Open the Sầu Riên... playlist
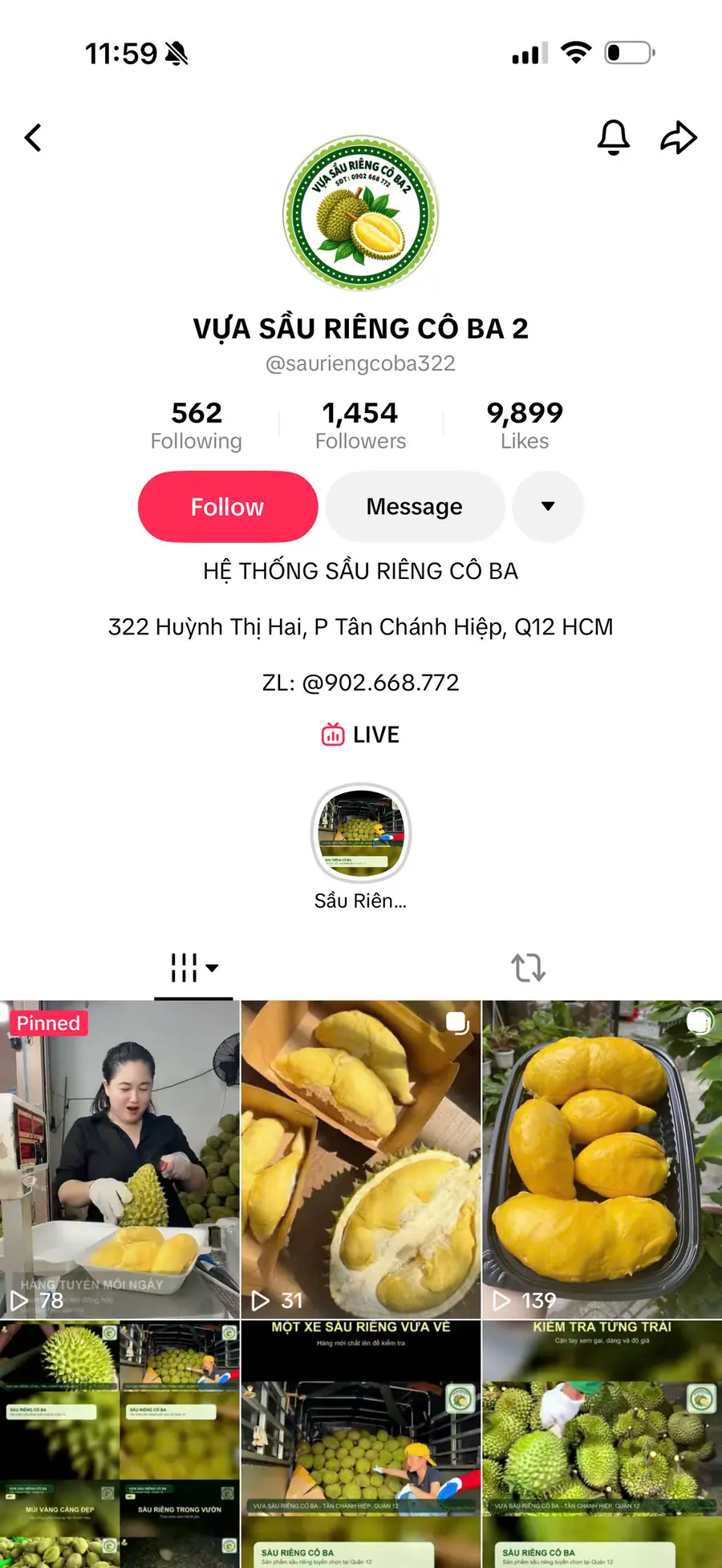Image resolution: width=722 pixels, height=1568 pixels. tap(361, 847)
